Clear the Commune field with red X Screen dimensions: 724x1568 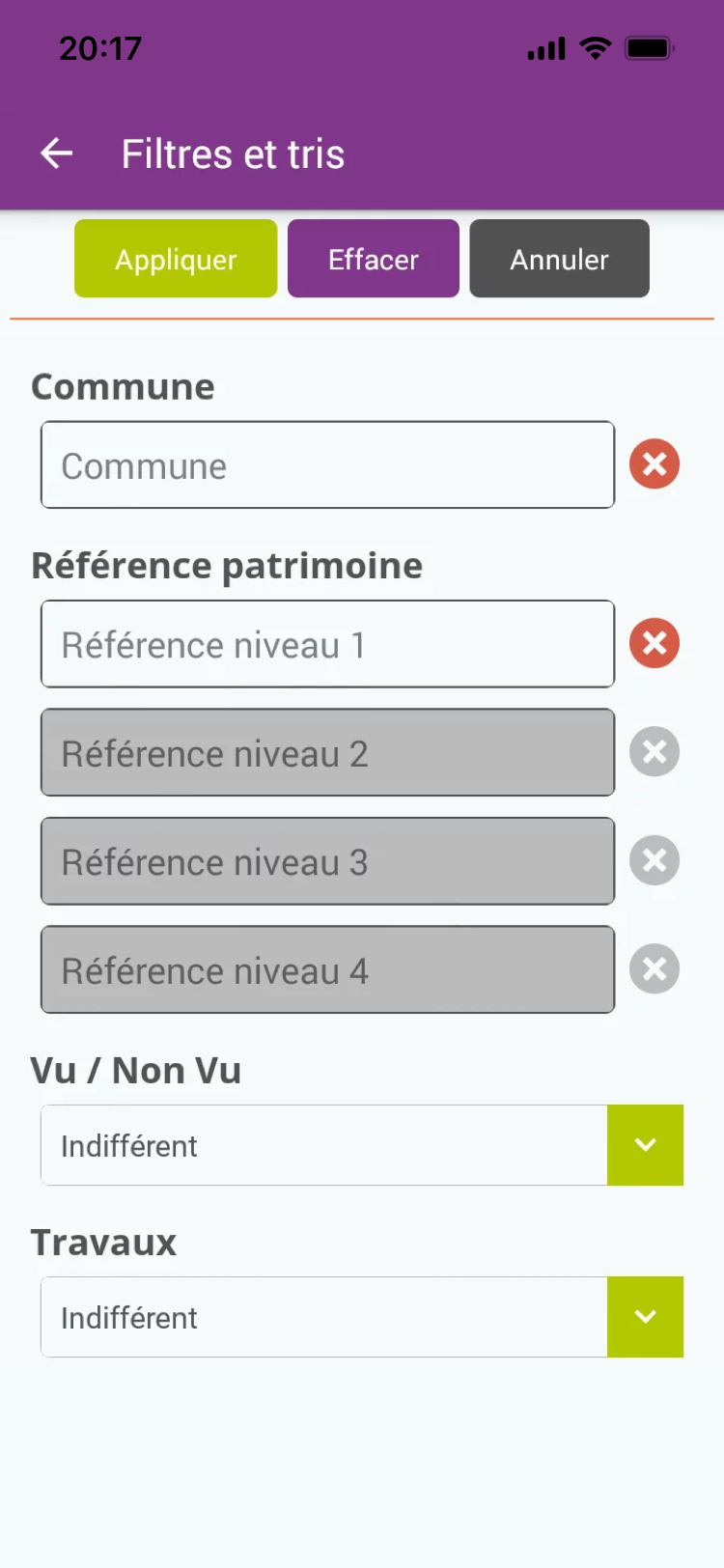(x=654, y=464)
